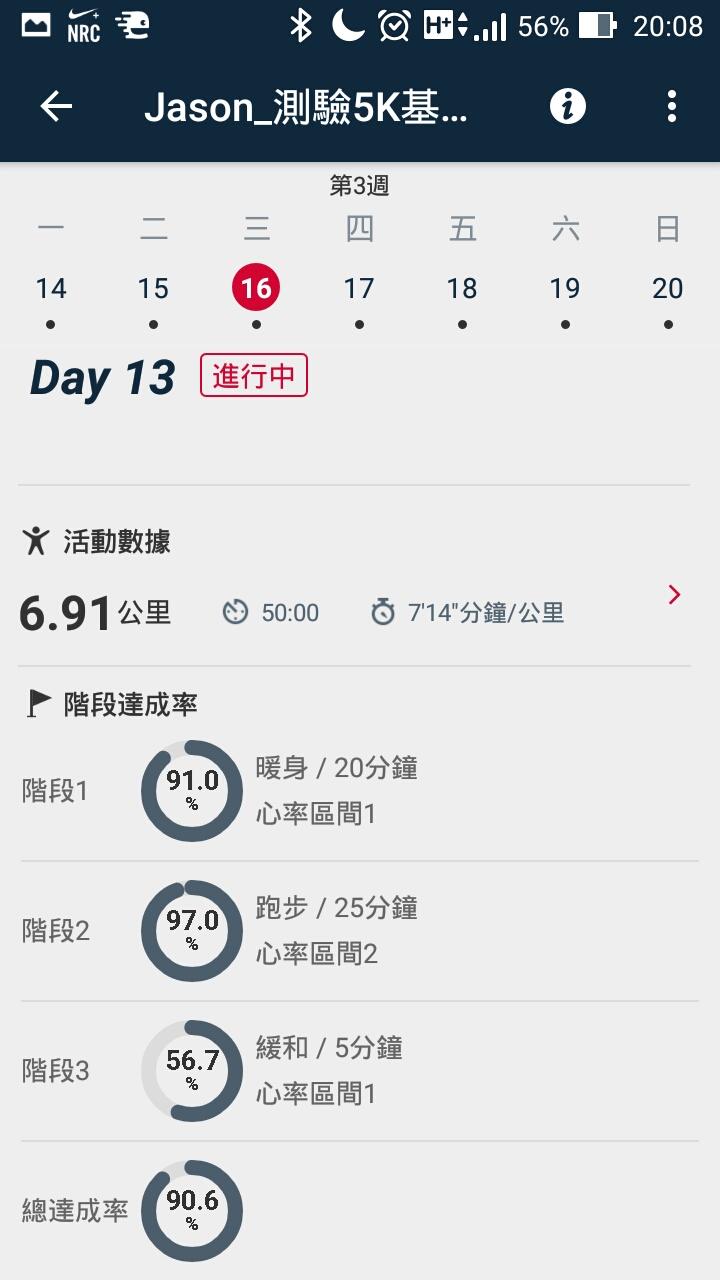Switch to date 18 in the week
Image resolution: width=720 pixels, height=1280 pixels.
(x=462, y=289)
